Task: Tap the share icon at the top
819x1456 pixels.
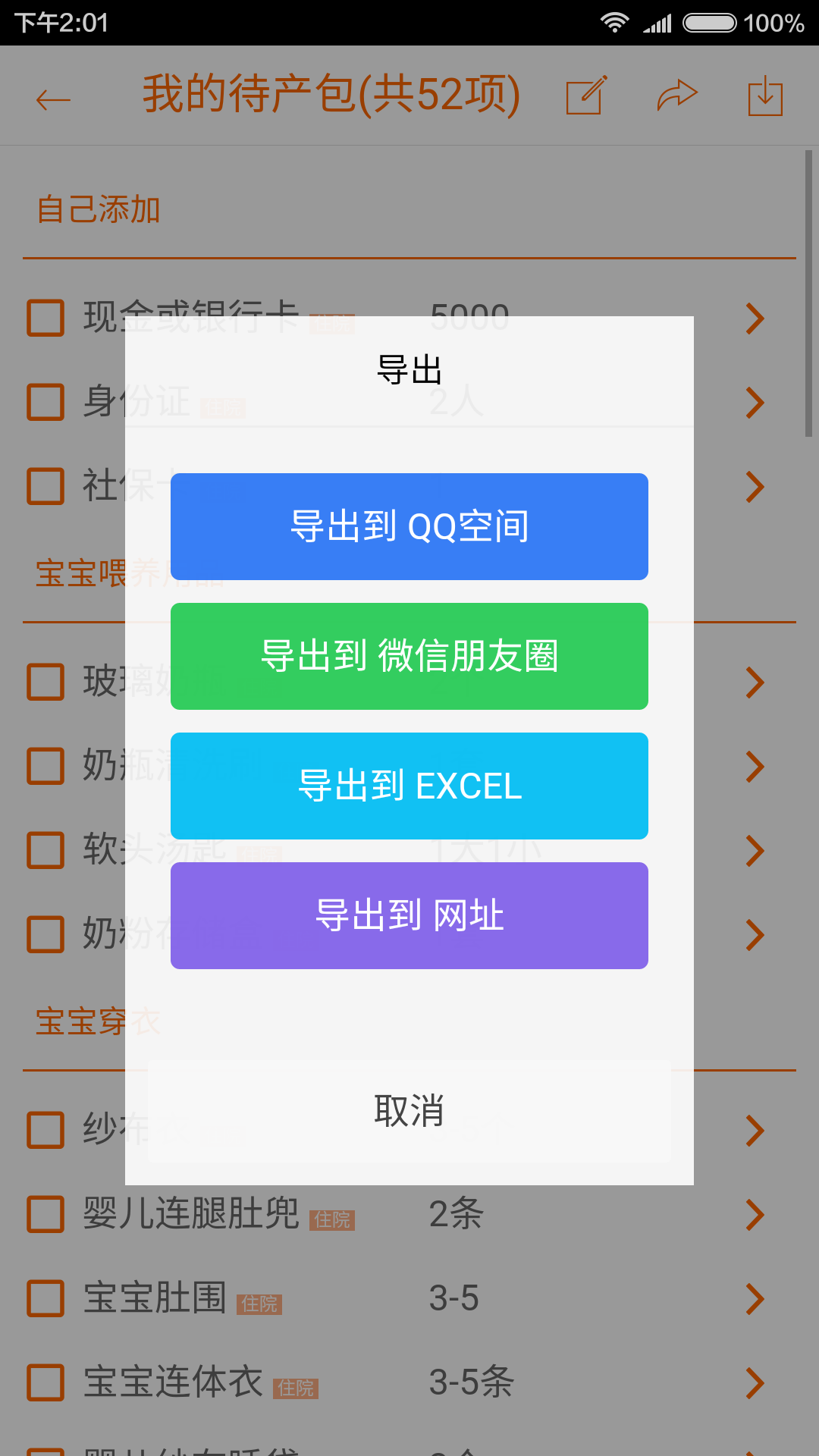Action: coord(677,96)
